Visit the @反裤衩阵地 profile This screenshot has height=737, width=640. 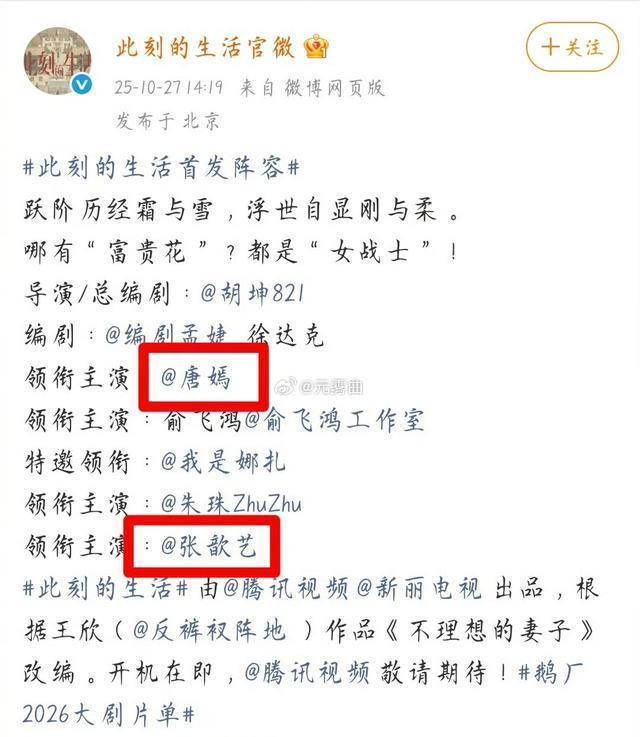pyautogui.click(x=210, y=630)
